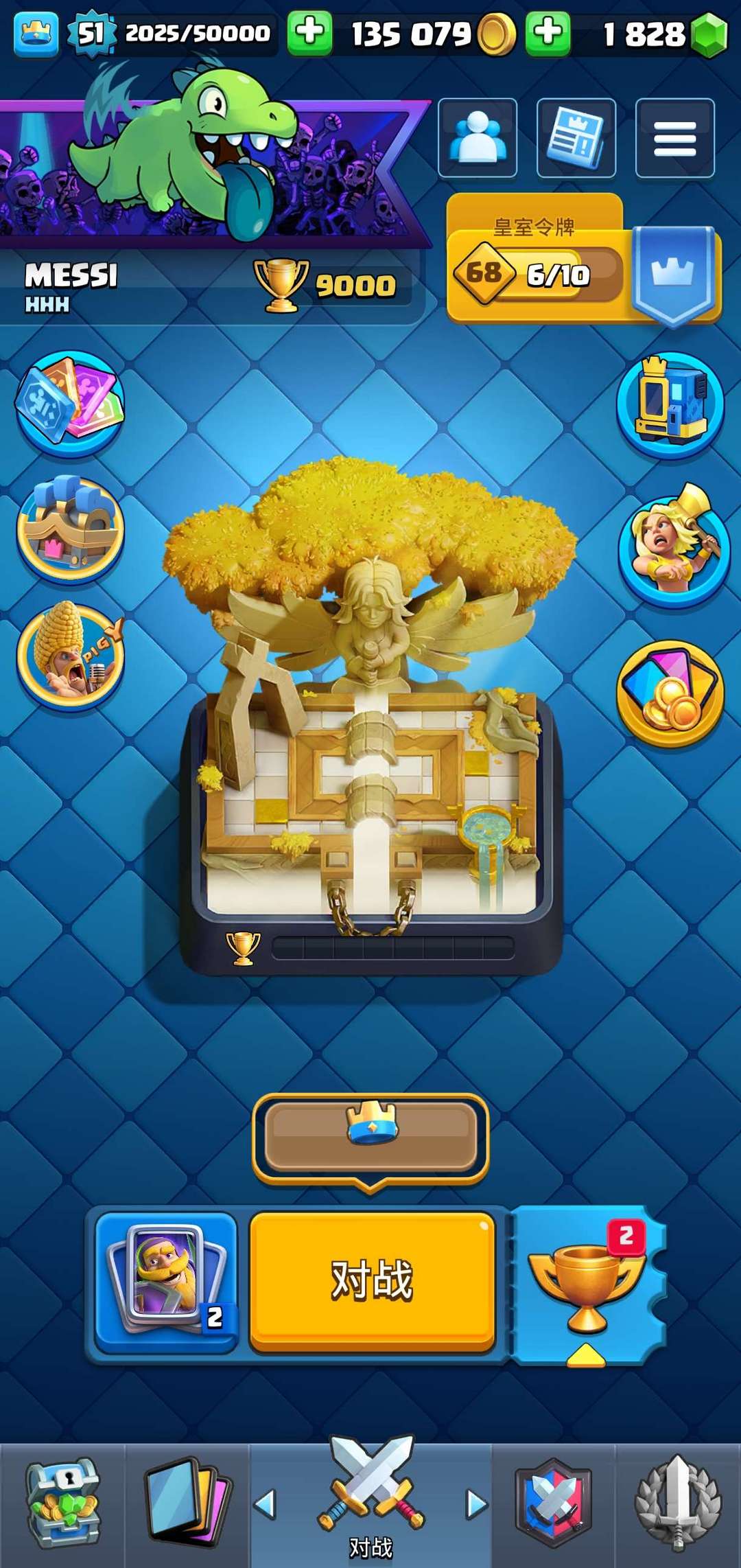Open the hamburger settings menu

[x=675, y=138]
